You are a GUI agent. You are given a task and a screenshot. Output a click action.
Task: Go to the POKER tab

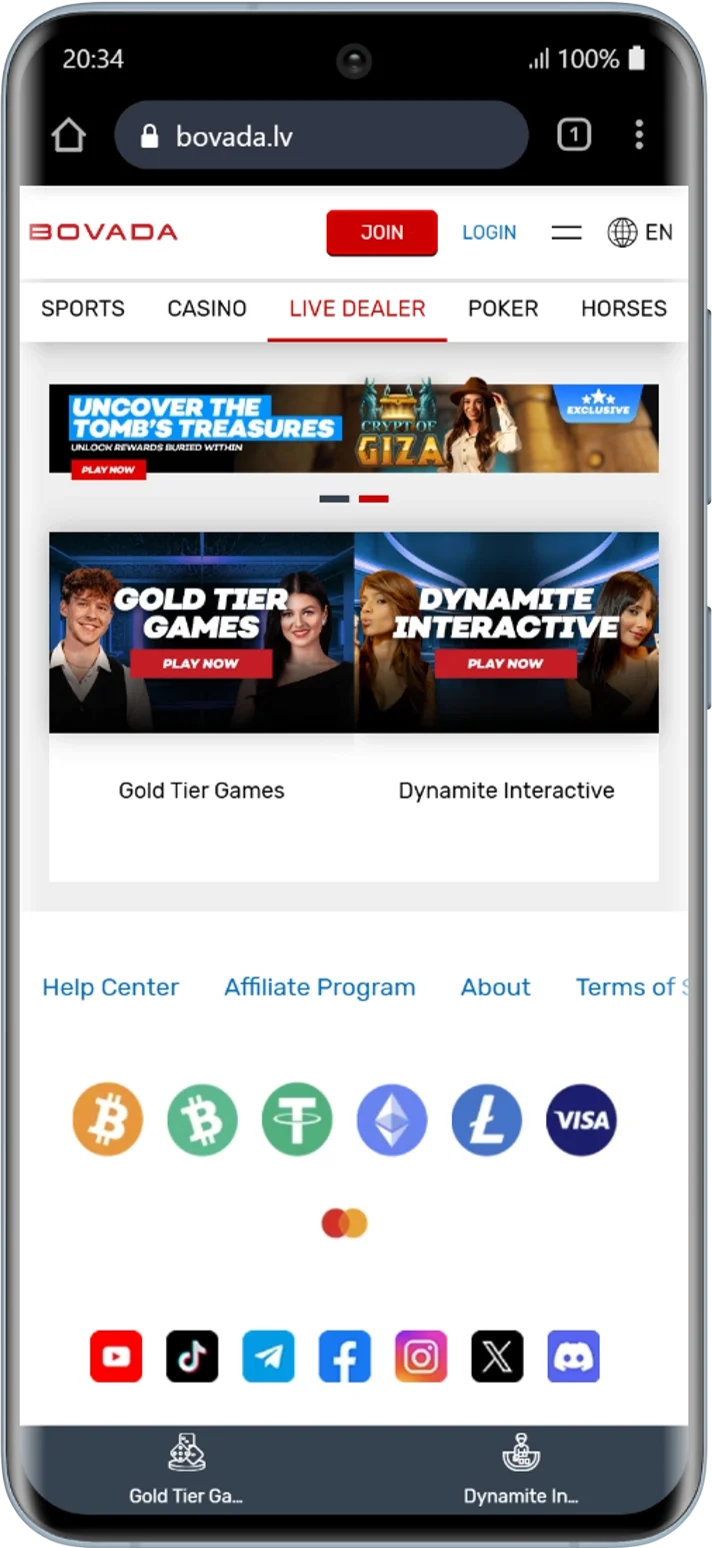pos(503,308)
